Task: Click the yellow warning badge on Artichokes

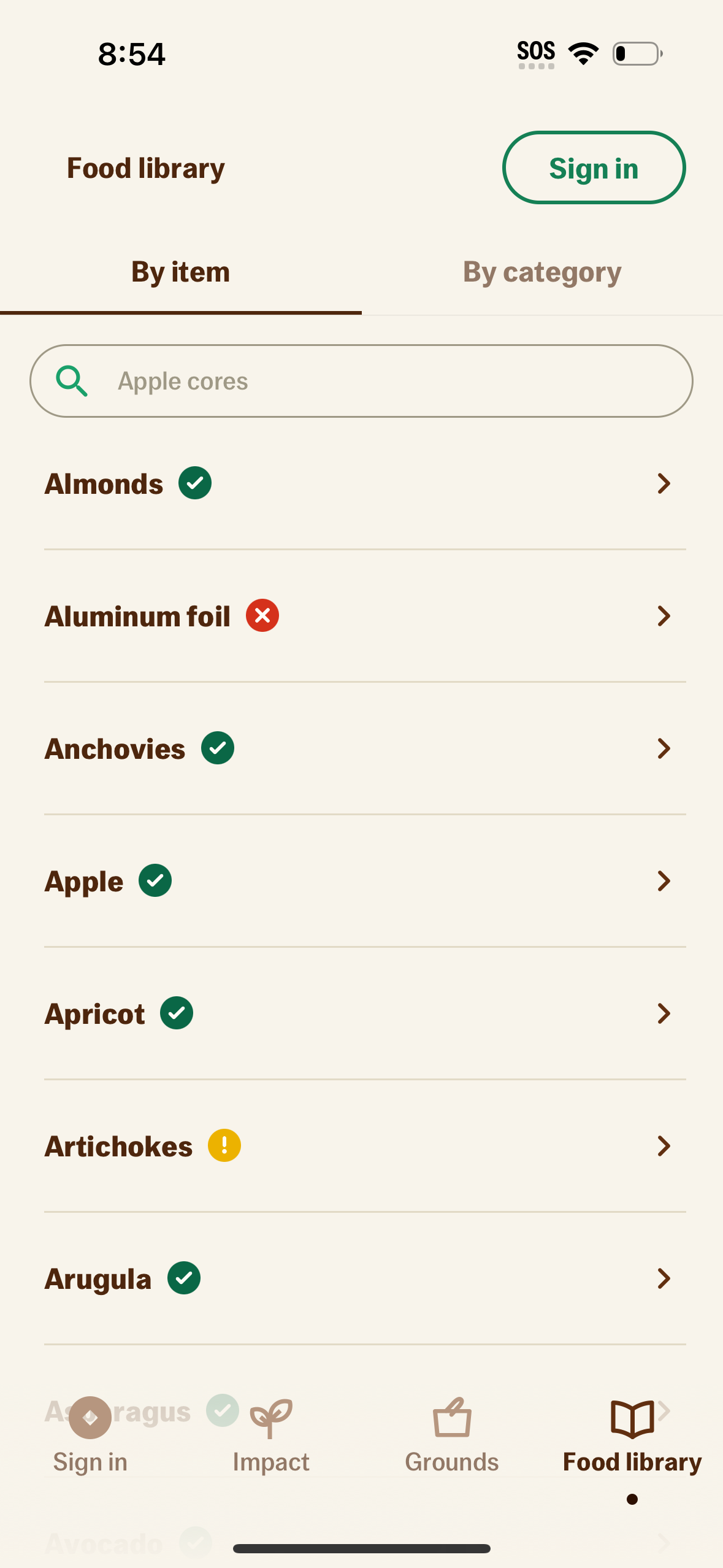Action: tap(225, 1145)
